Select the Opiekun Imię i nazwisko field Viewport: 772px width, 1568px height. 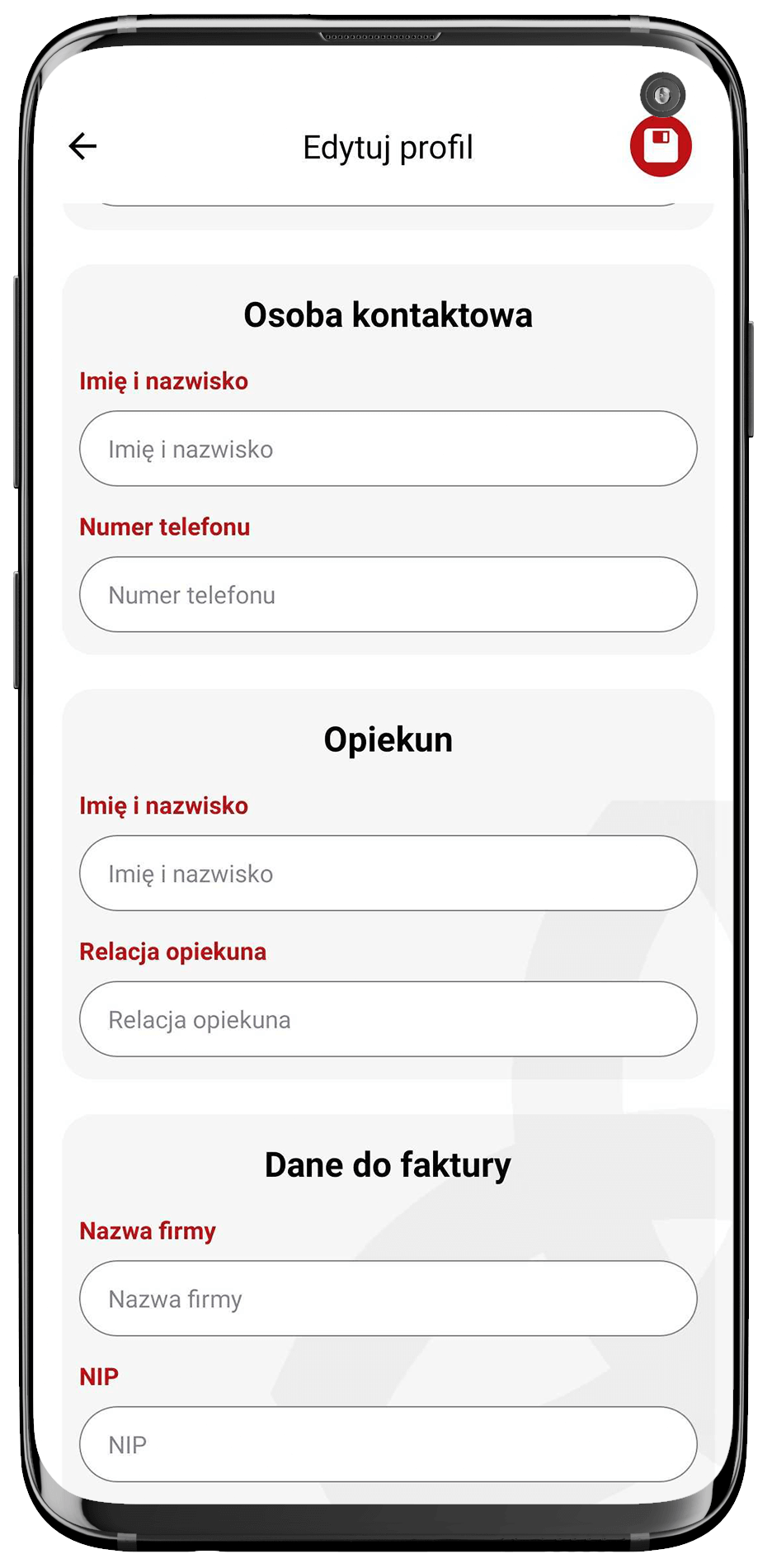[388, 874]
